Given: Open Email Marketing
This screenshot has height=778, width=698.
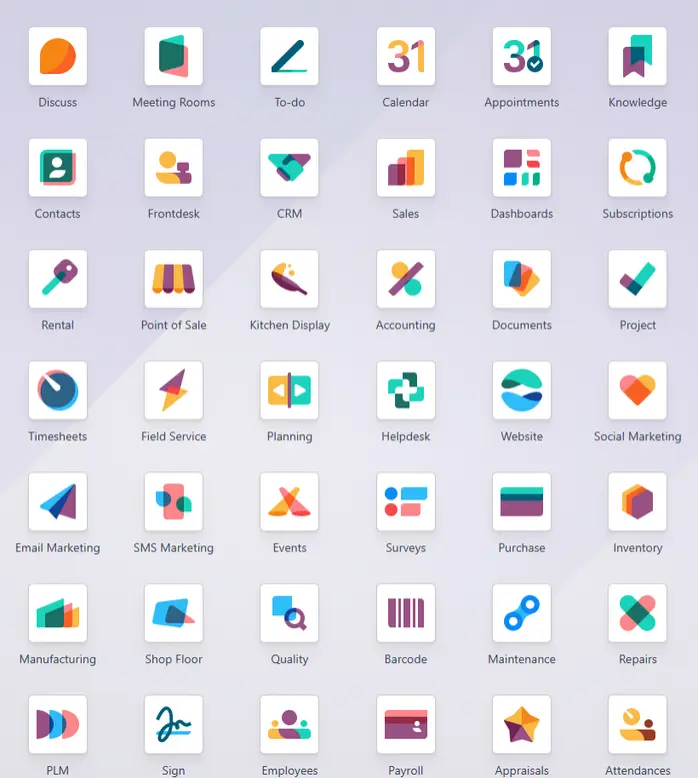Looking at the screenshot, I should [58, 502].
